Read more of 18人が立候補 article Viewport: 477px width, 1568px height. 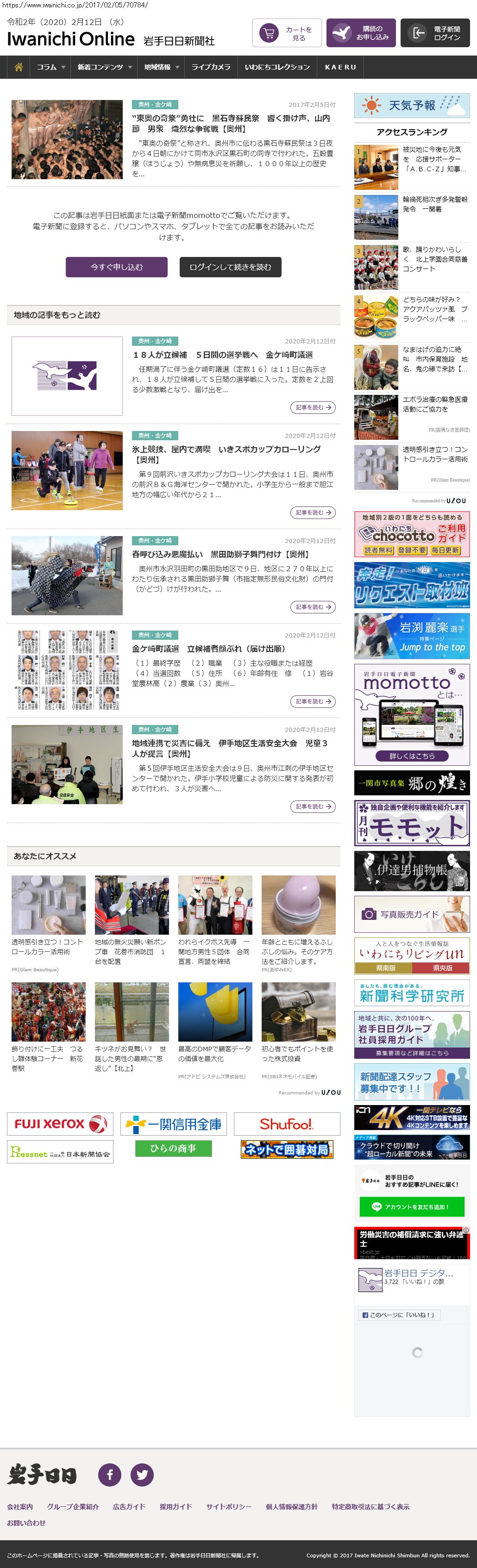pyautogui.click(x=313, y=407)
